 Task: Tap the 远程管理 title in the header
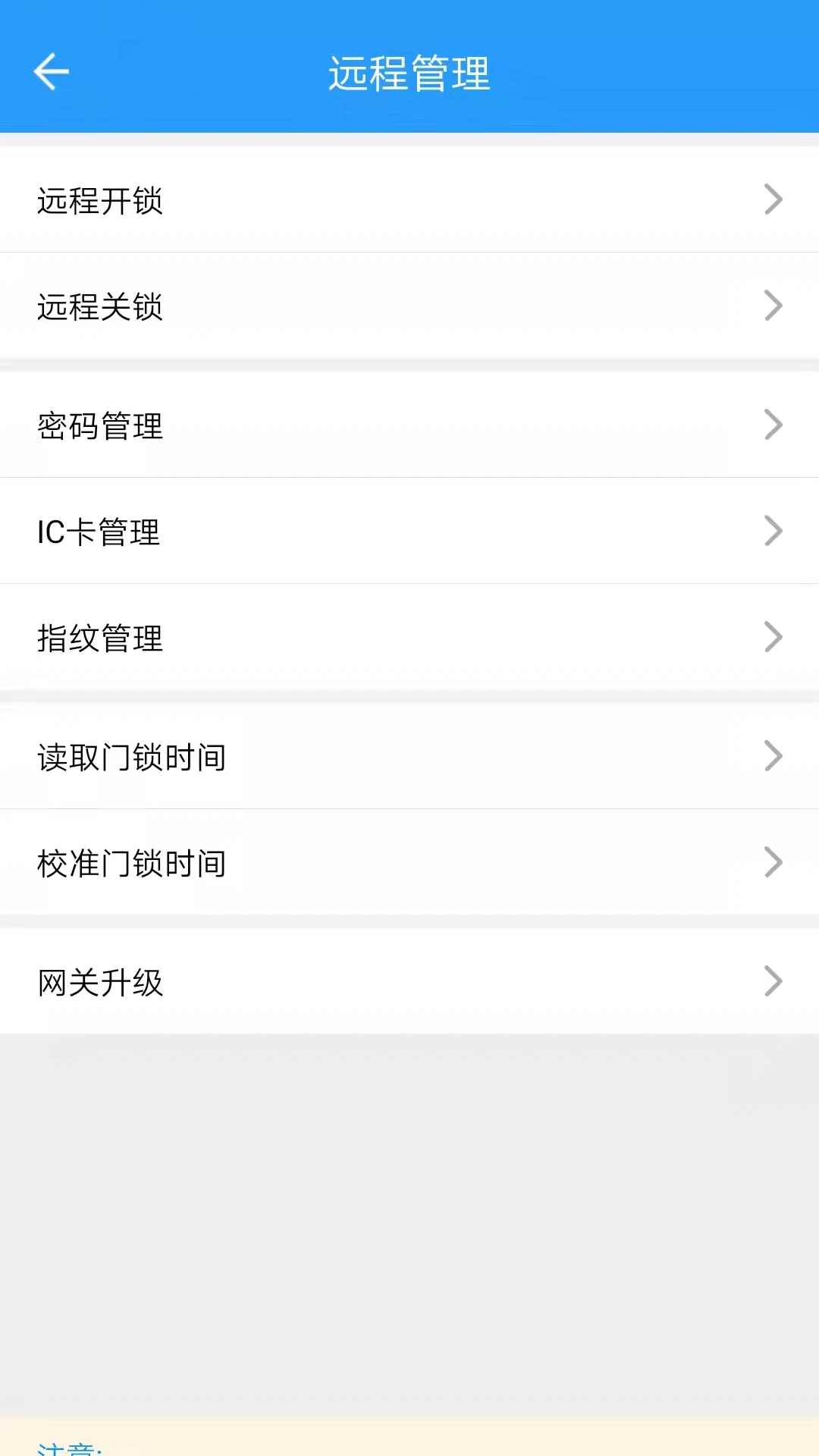pyautogui.click(x=409, y=74)
